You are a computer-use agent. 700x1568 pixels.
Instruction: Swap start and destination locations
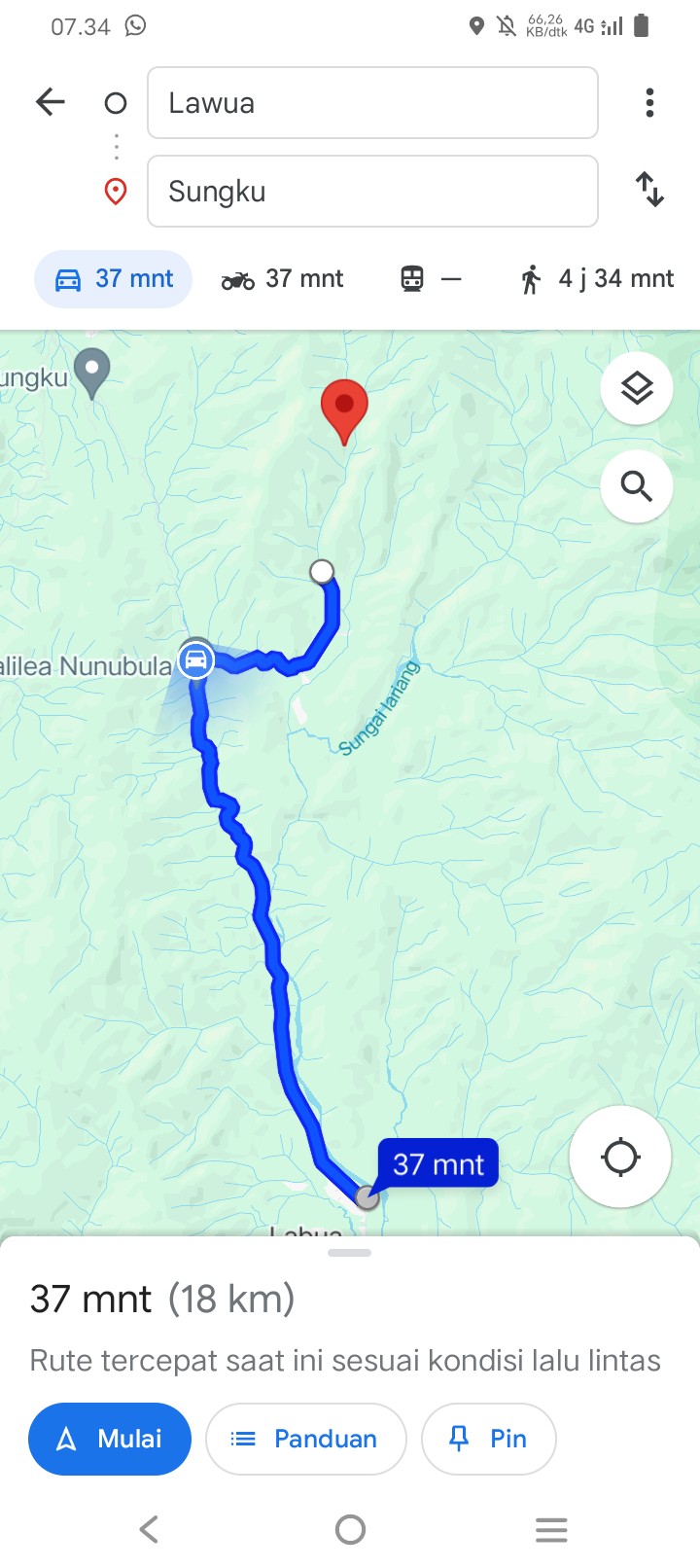tap(649, 190)
